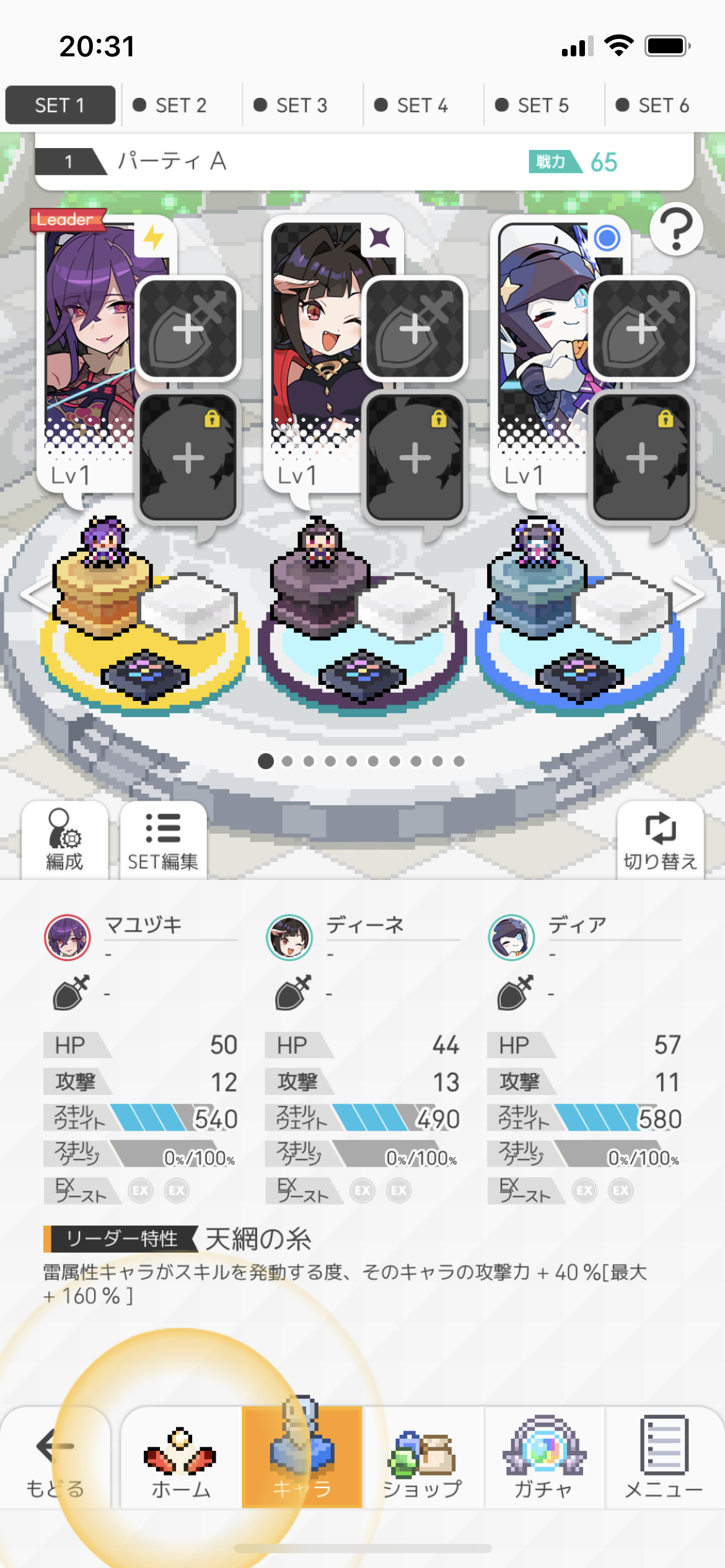Tap the locked sub-character slot for ディア
Screen dimensions: 725x1568
pos(641,458)
